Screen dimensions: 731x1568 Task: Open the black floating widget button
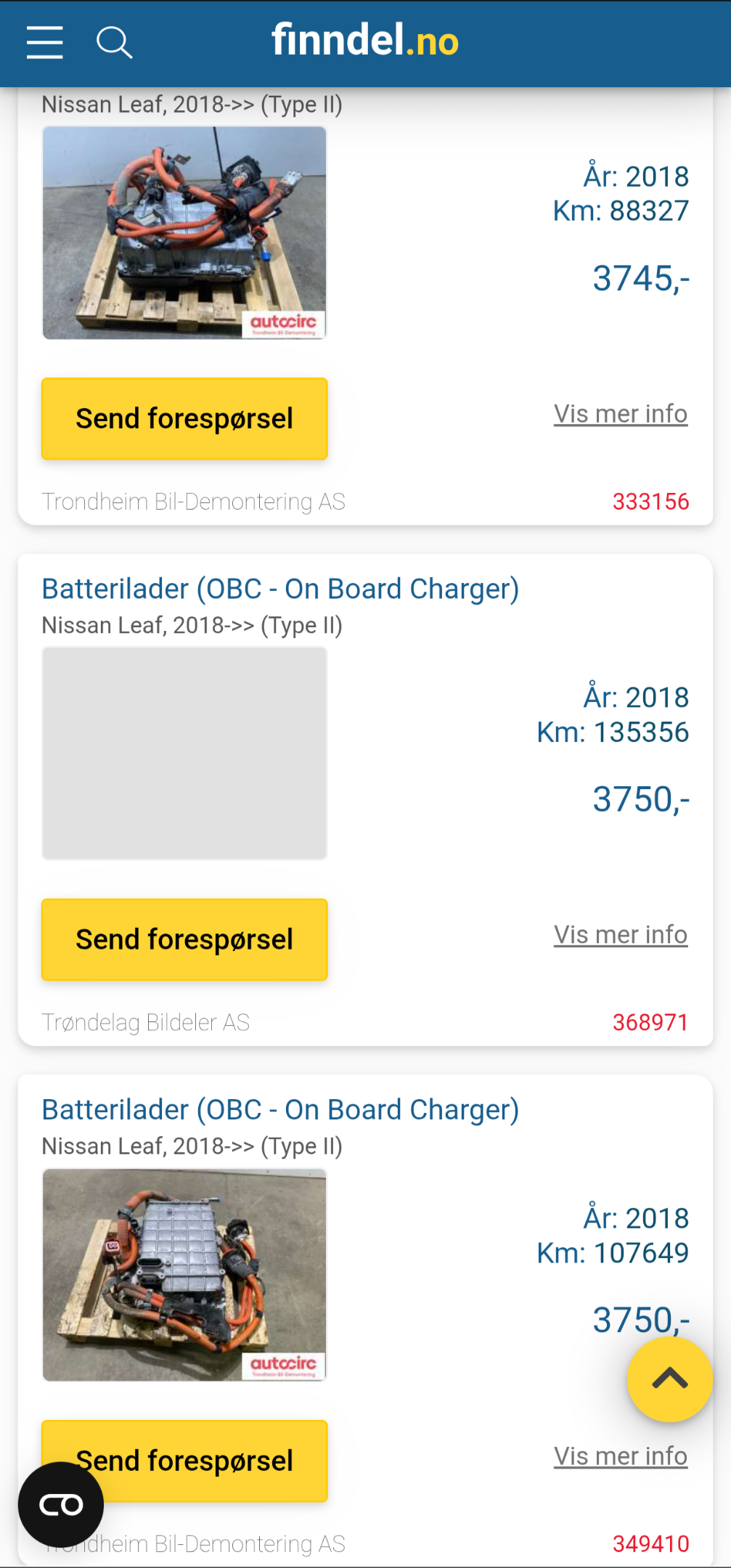[61, 1505]
